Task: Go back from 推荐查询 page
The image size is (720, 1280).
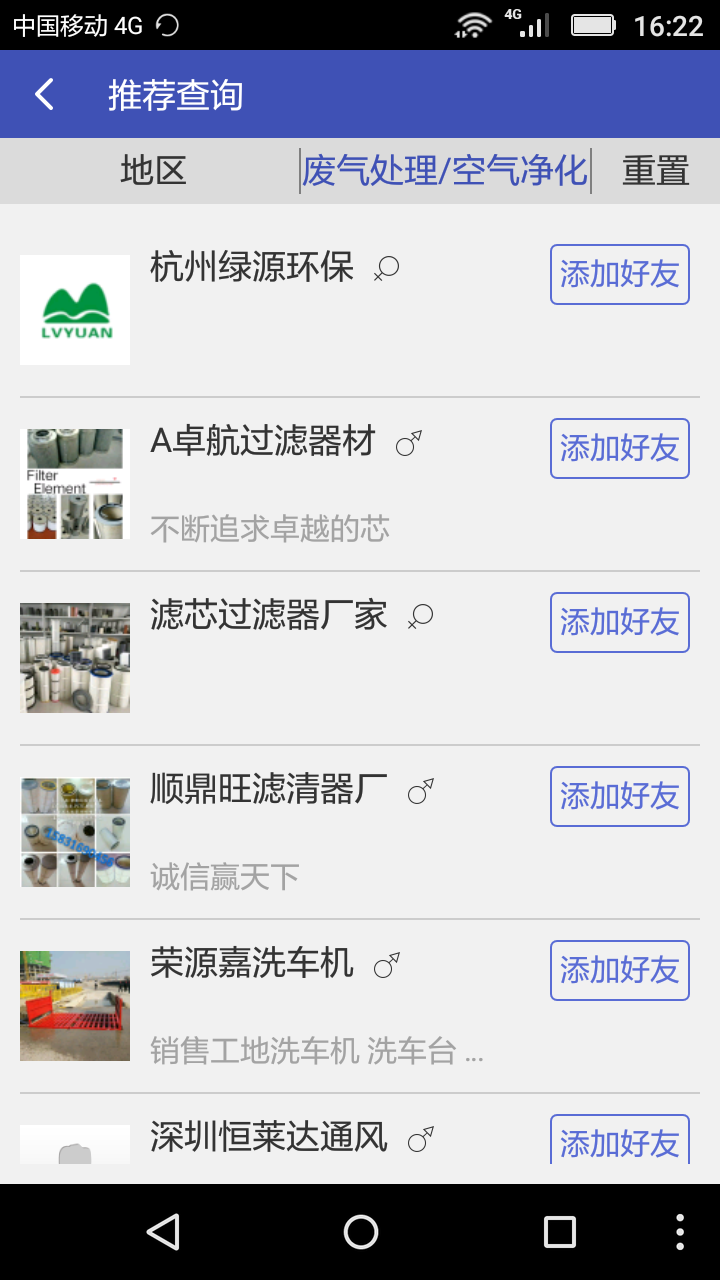Action: tap(44, 95)
